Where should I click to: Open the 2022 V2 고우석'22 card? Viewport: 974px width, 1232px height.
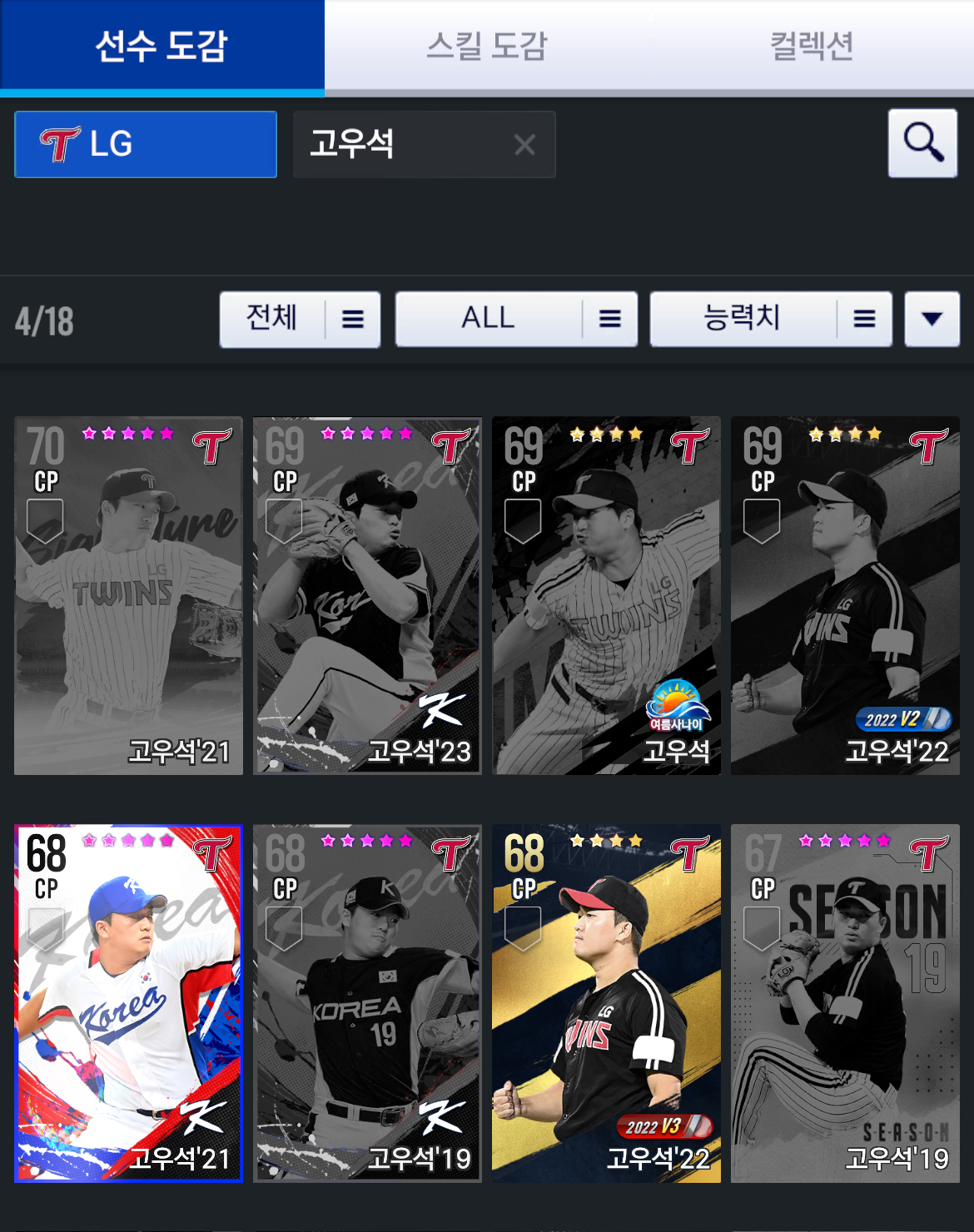click(845, 596)
